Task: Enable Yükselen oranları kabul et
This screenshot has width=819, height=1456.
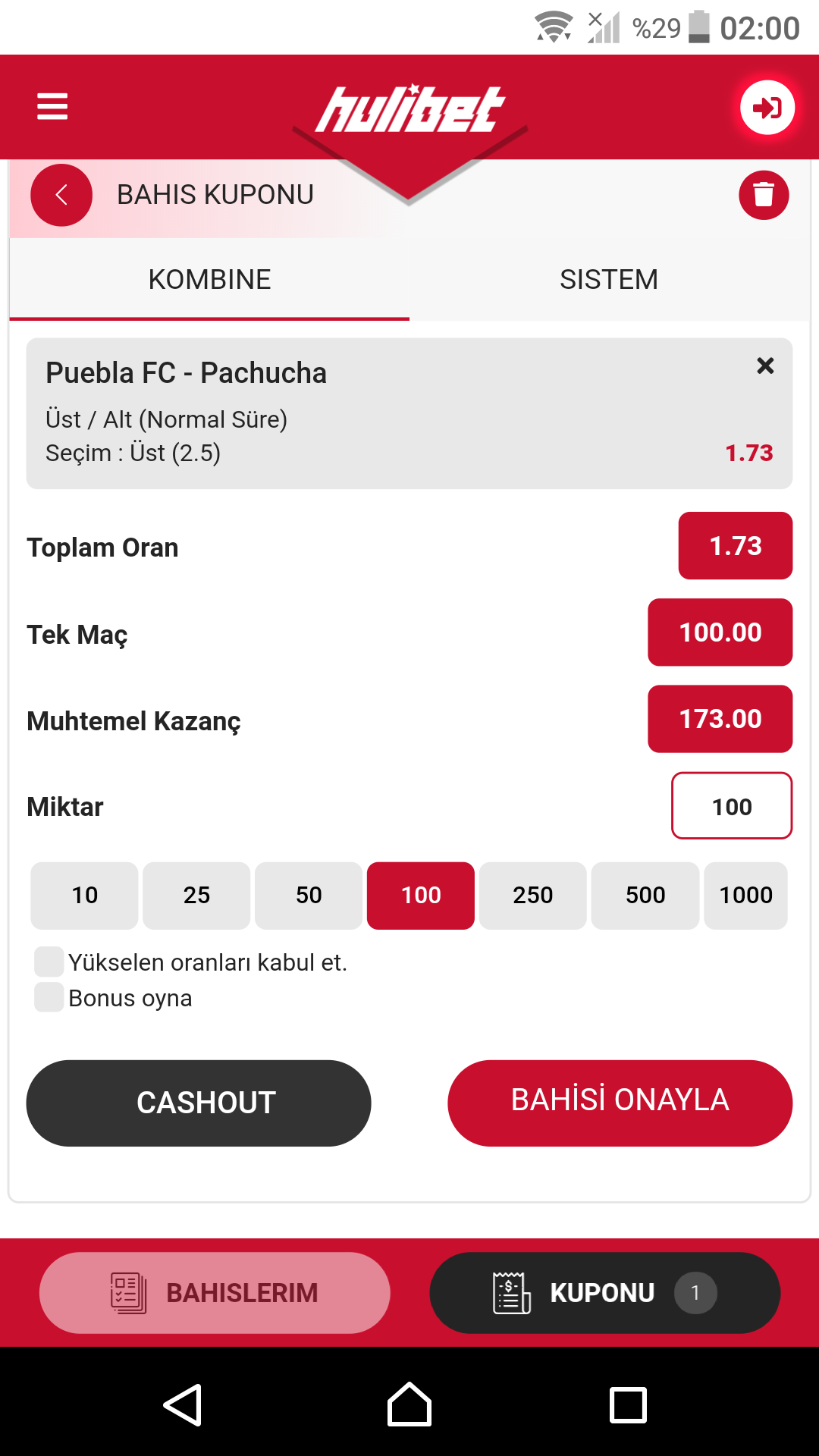Action: pyautogui.click(x=49, y=962)
